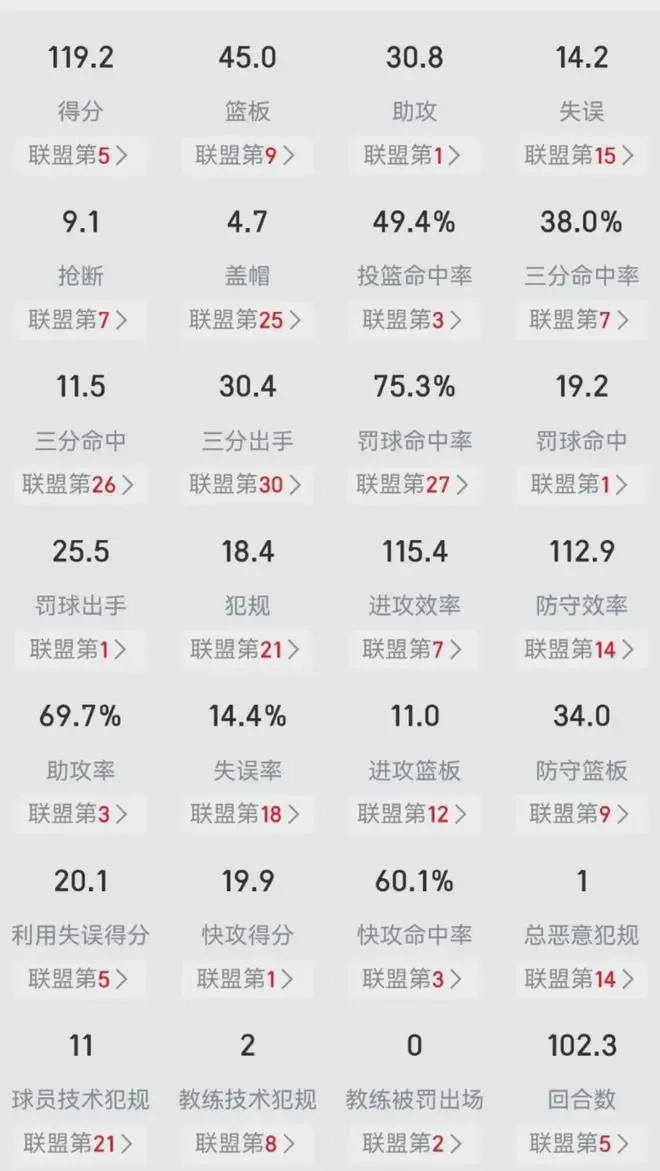Open 进攻效率 league ranking

point(414,650)
